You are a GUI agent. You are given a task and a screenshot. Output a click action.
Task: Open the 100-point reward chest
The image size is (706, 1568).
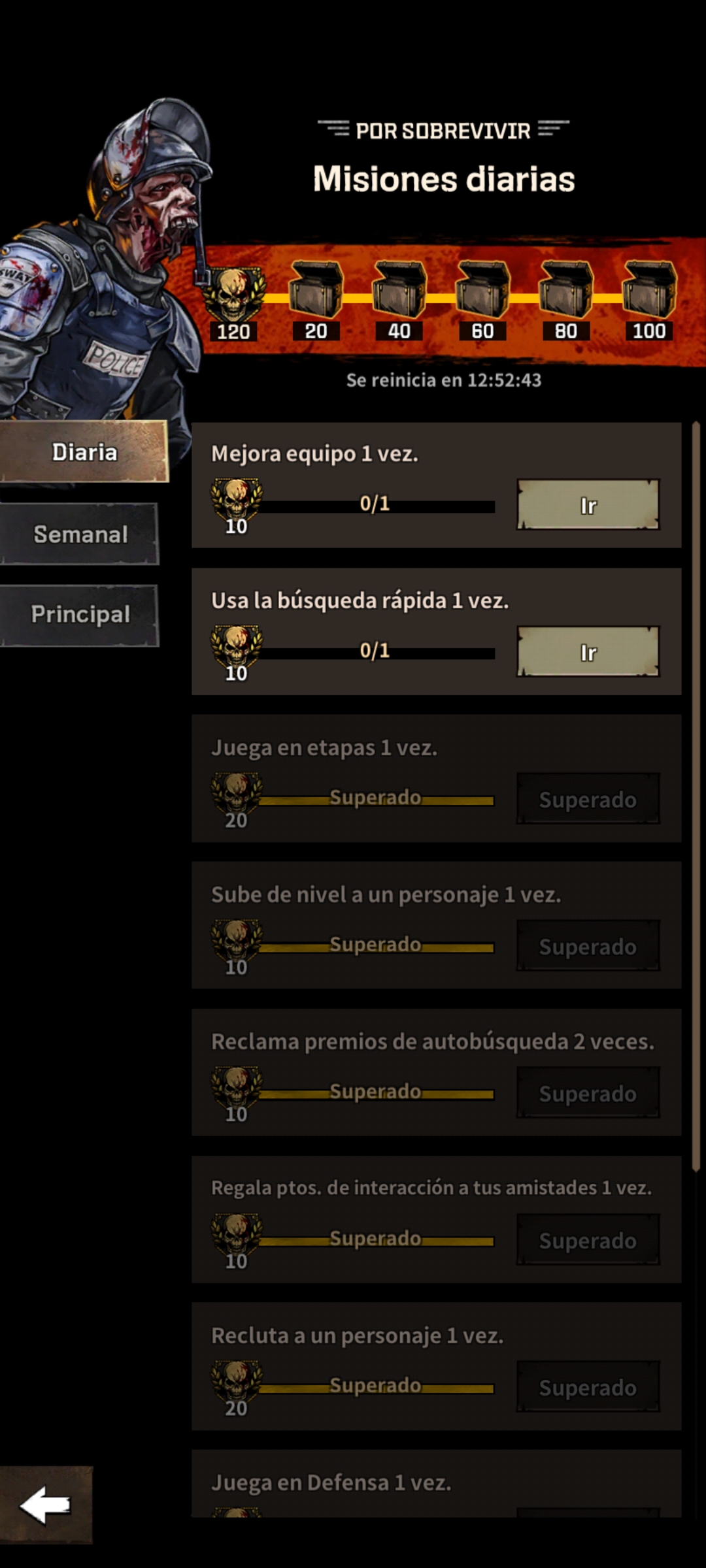(648, 291)
